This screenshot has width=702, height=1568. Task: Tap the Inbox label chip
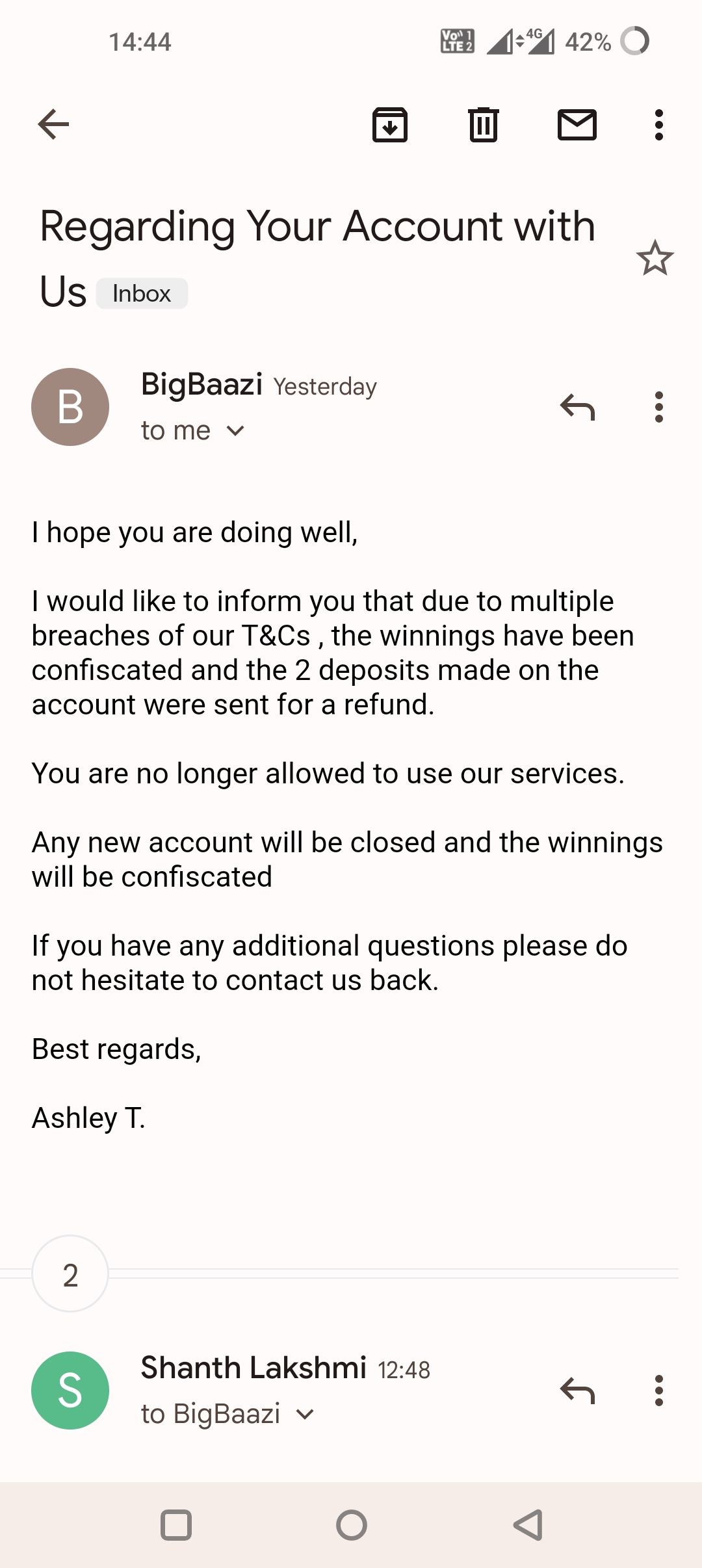[142, 293]
